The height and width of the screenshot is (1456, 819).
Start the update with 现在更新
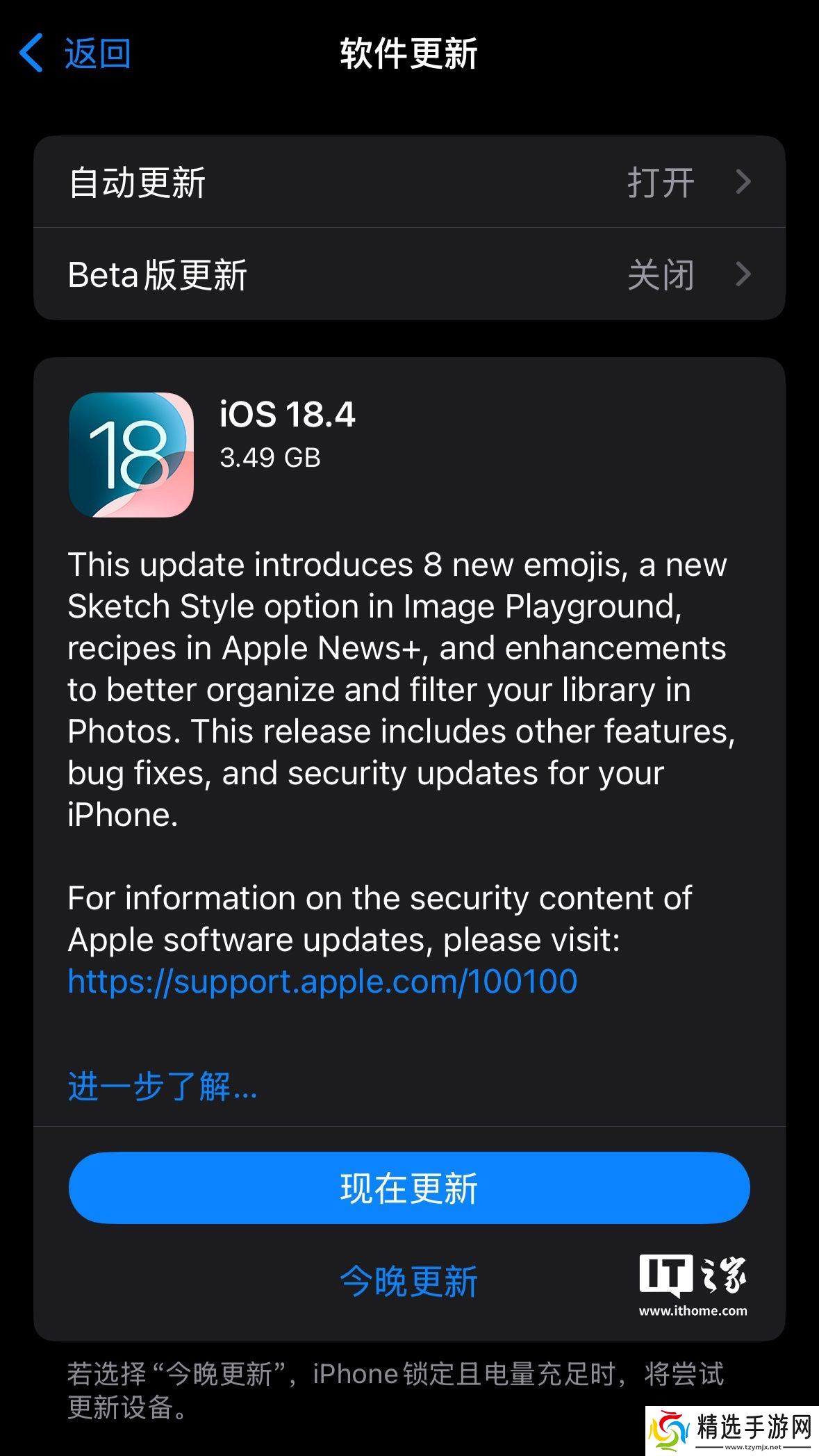409,1188
